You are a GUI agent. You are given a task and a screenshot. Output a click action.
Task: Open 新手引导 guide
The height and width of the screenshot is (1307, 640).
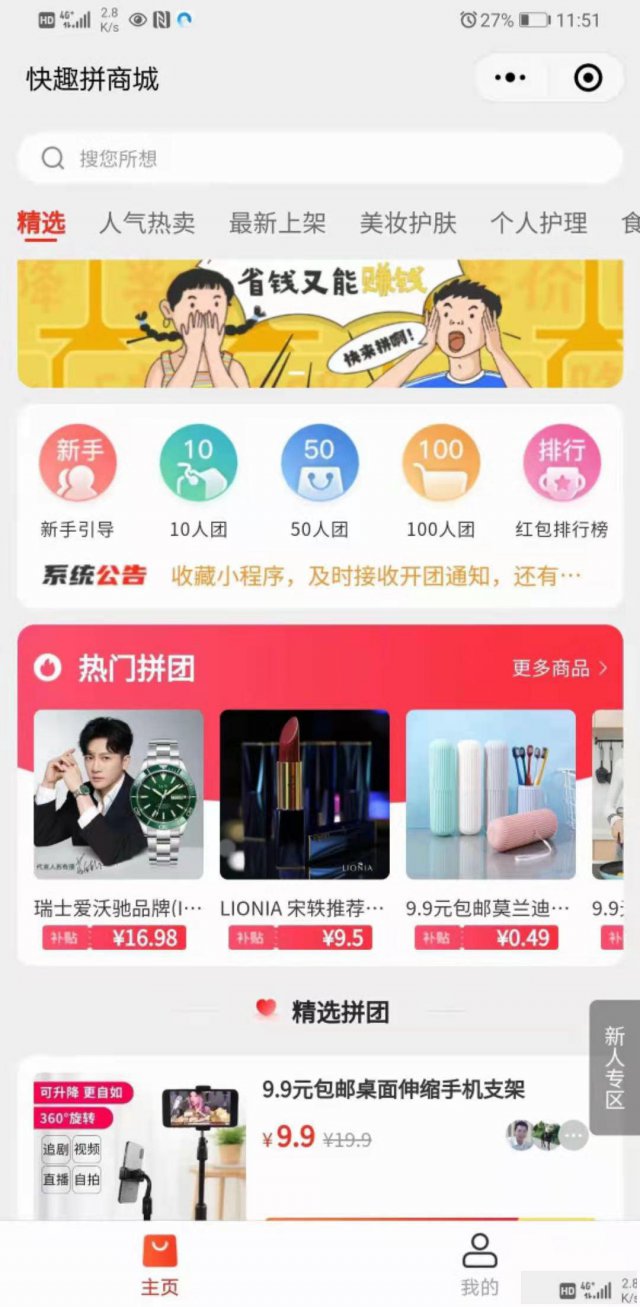pos(77,480)
